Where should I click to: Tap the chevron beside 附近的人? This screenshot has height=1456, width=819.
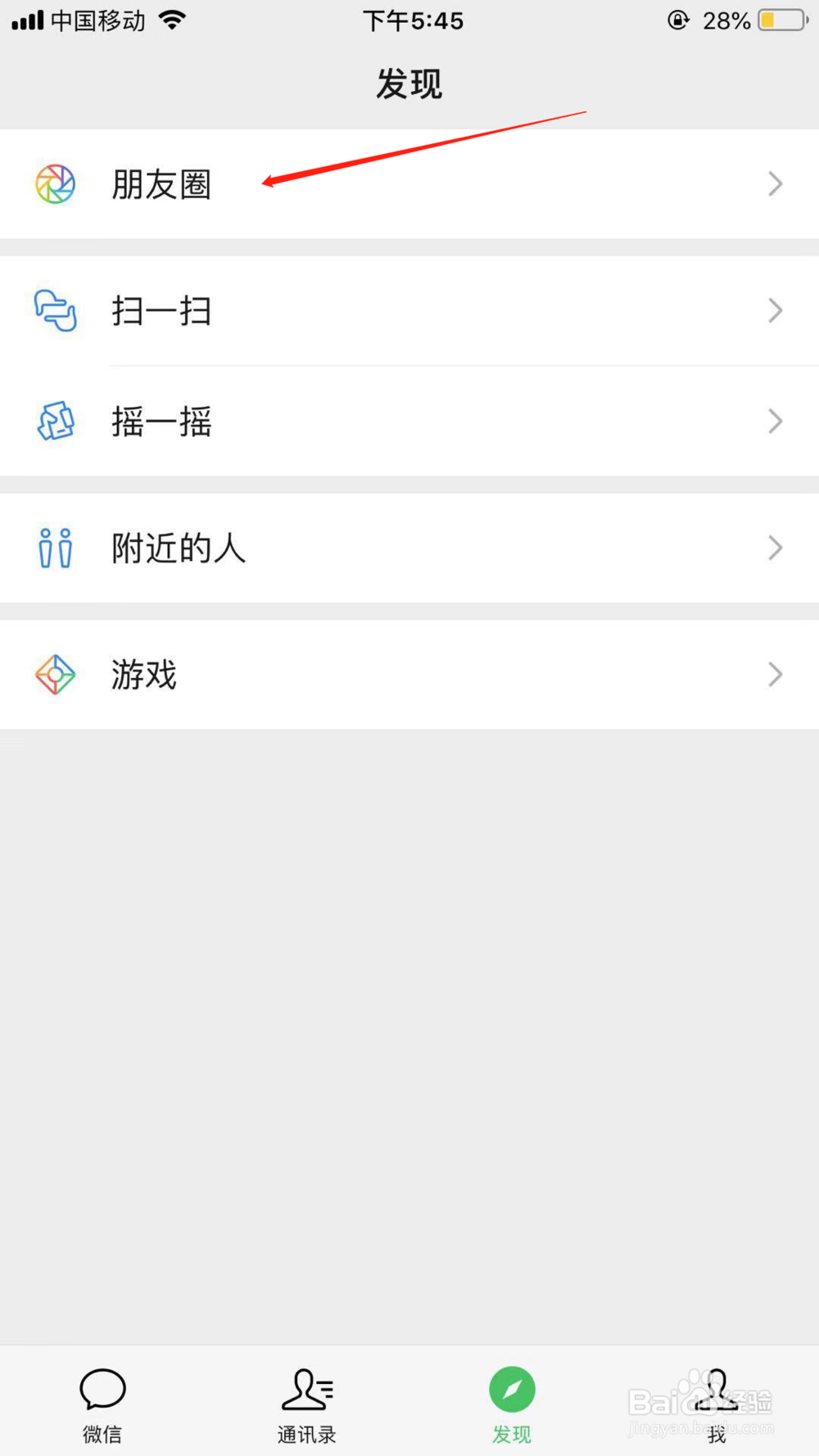point(775,548)
